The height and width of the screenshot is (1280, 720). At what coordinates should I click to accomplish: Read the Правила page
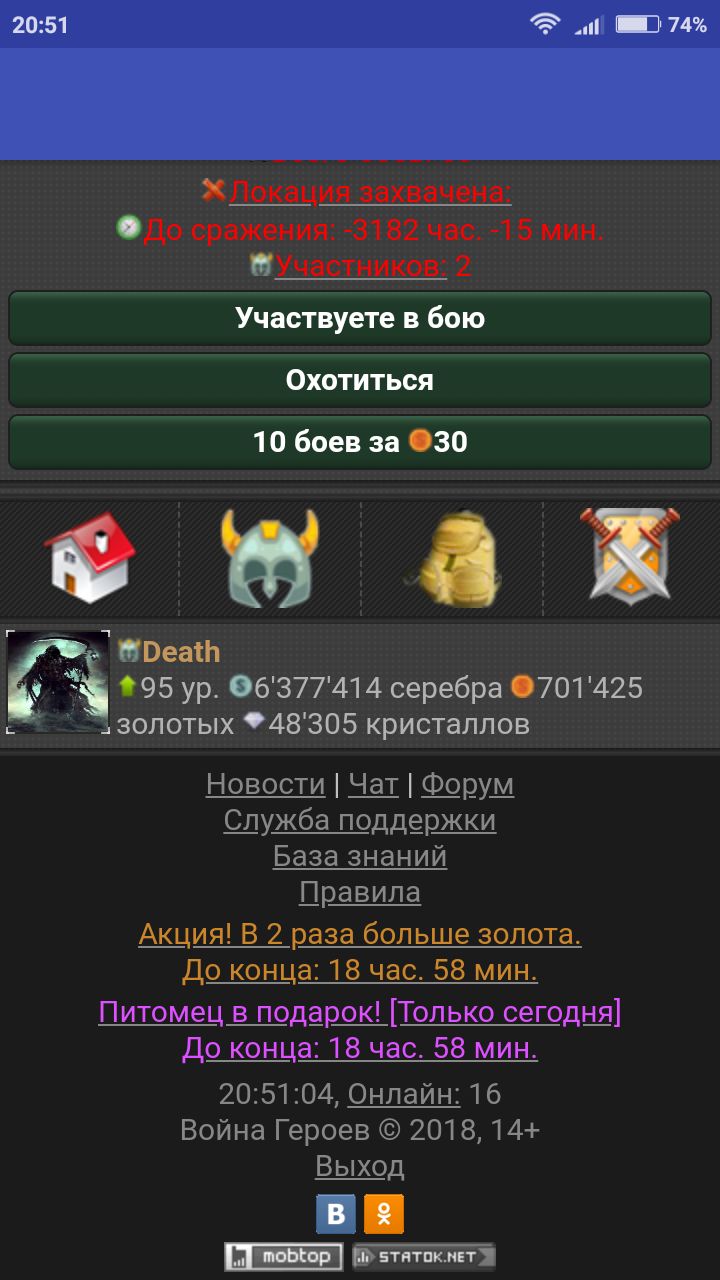coord(360,892)
